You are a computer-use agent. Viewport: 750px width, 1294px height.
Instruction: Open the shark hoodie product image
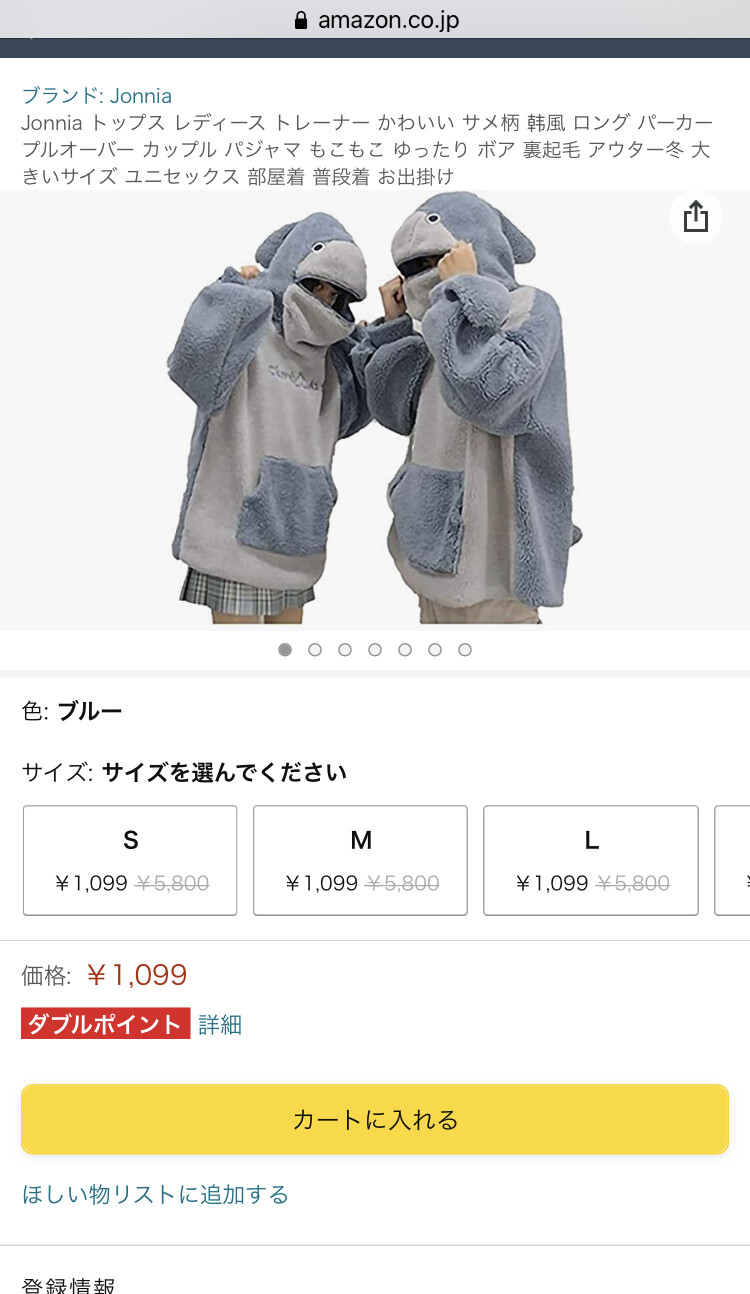(x=375, y=410)
